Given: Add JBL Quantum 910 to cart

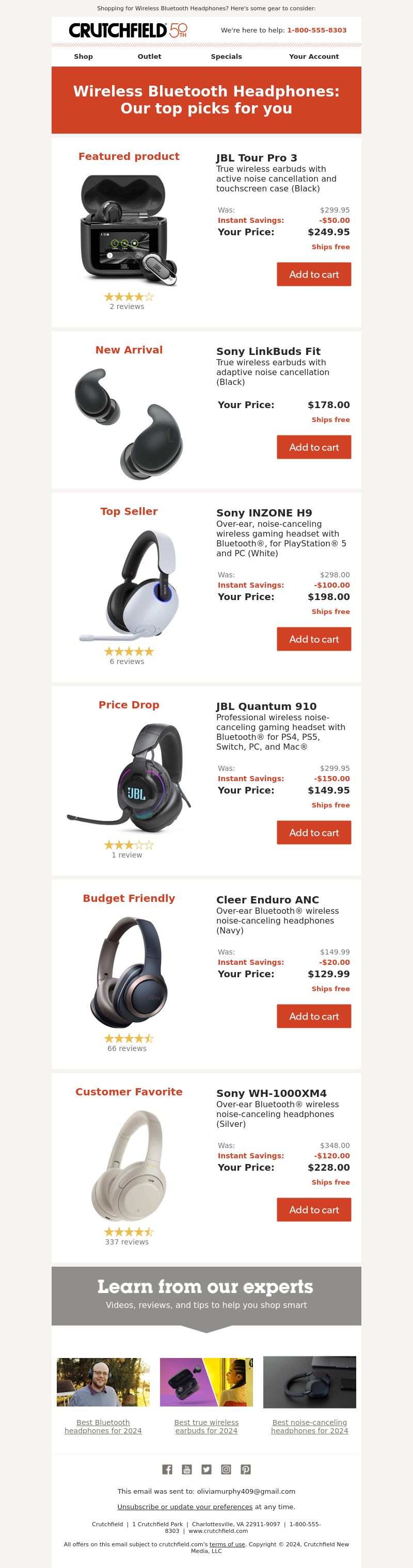Looking at the screenshot, I should [x=314, y=833].
